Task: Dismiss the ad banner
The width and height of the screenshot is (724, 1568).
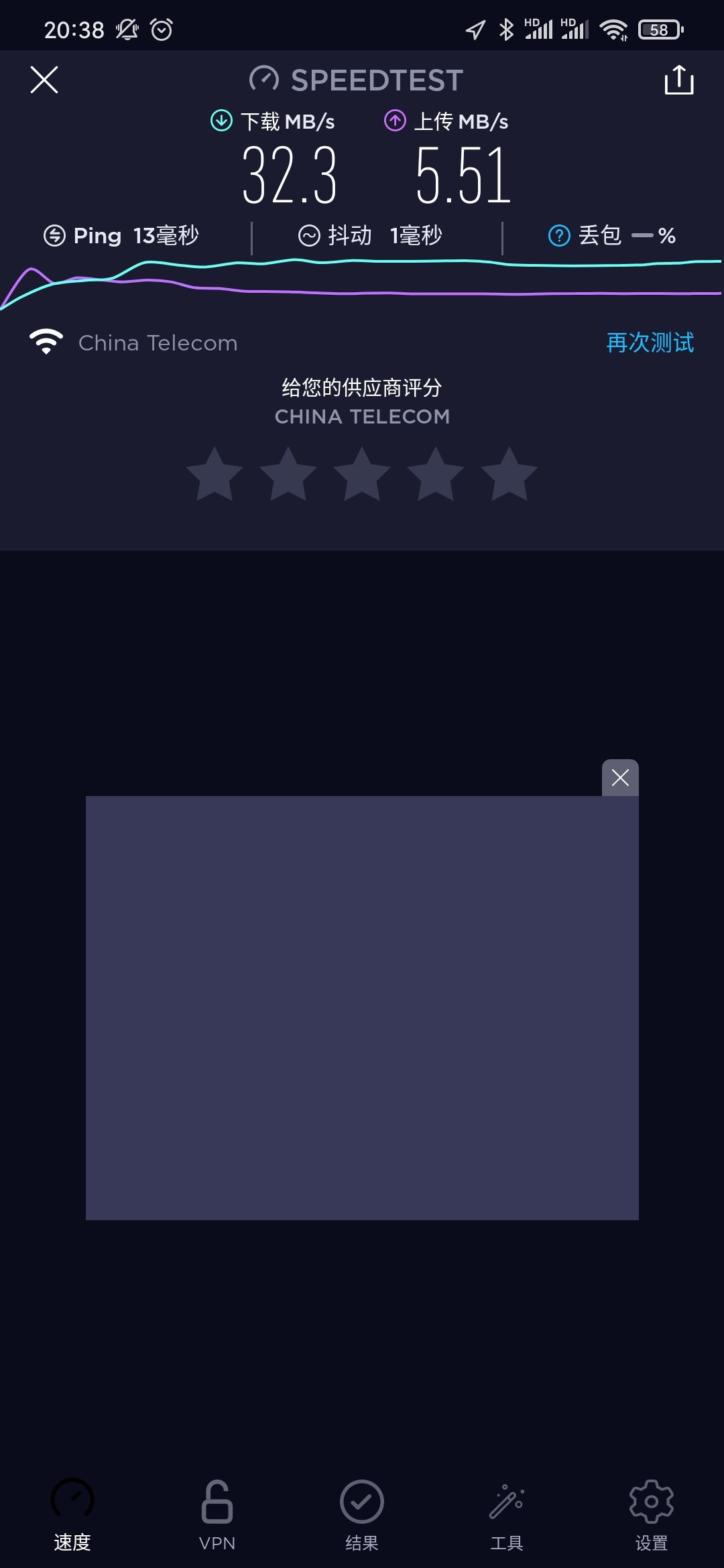Action: (620, 778)
